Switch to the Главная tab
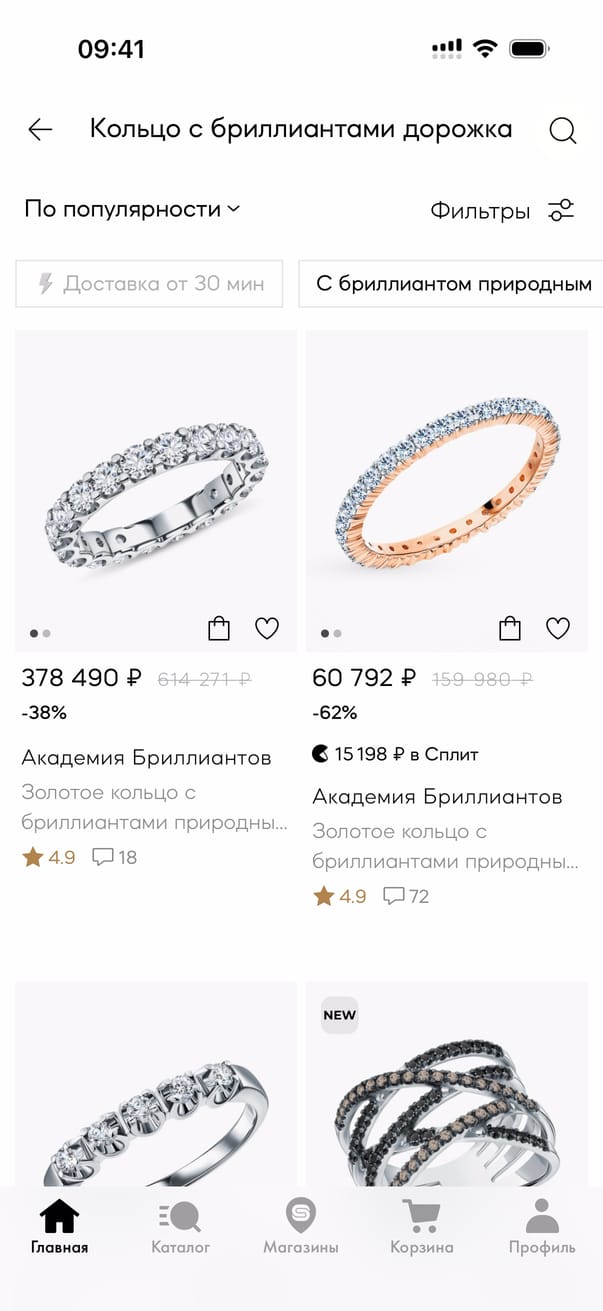The width and height of the screenshot is (603, 1311). click(x=59, y=1227)
